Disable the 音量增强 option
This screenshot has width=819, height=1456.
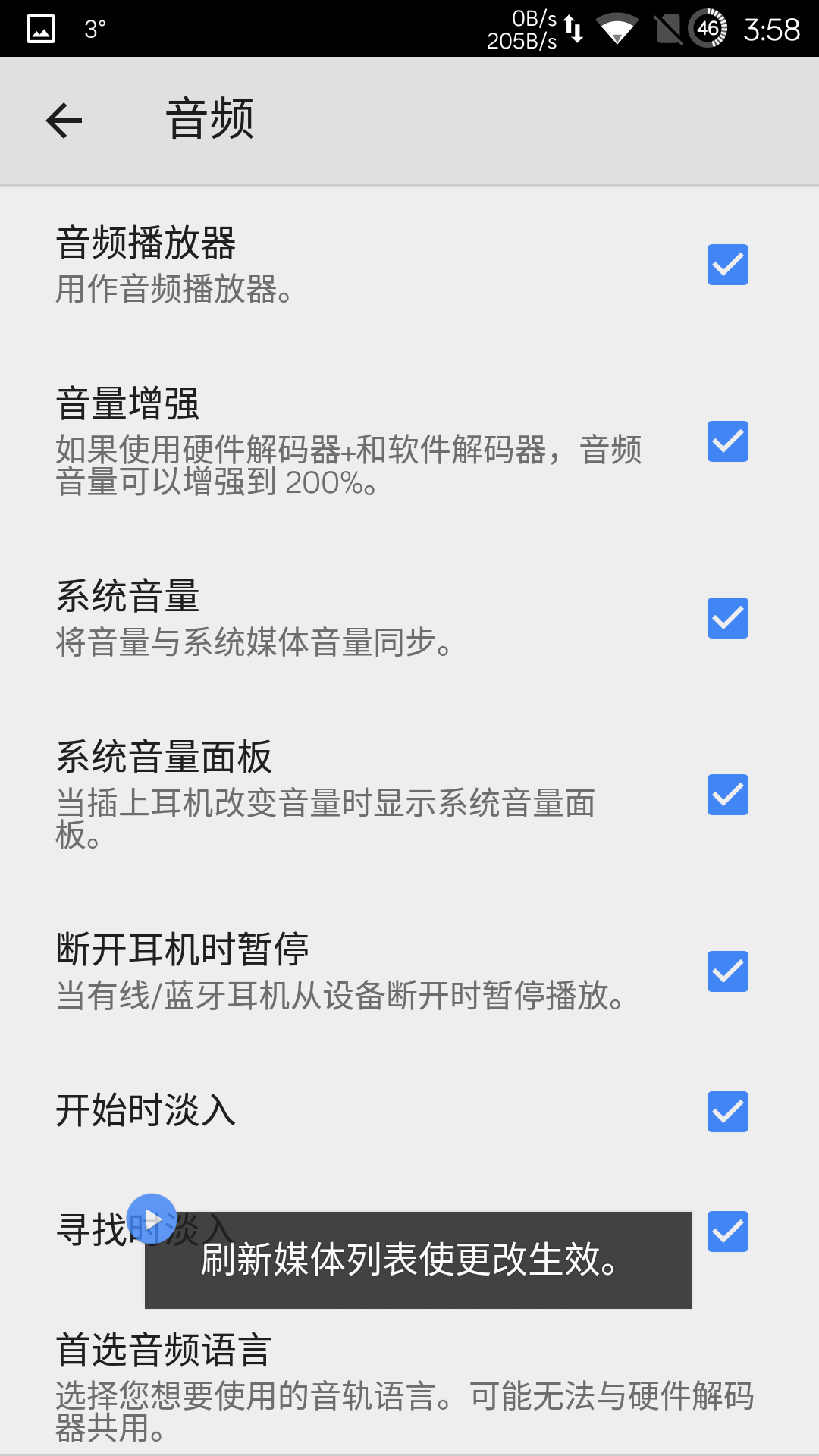tap(727, 441)
